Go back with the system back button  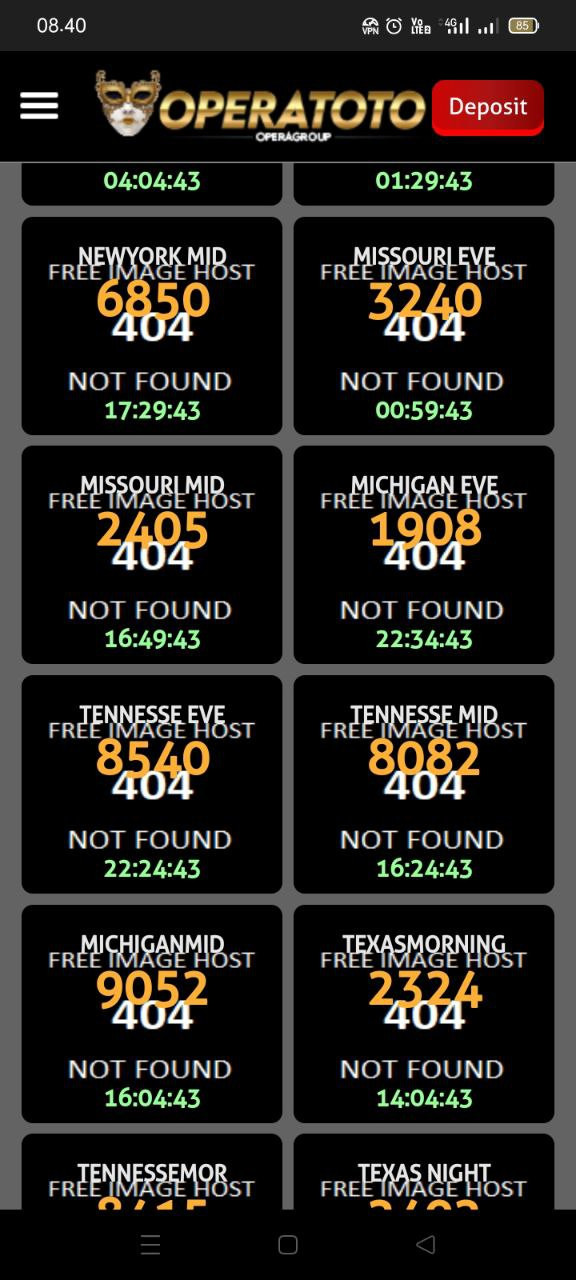pyautogui.click(x=425, y=1244)
